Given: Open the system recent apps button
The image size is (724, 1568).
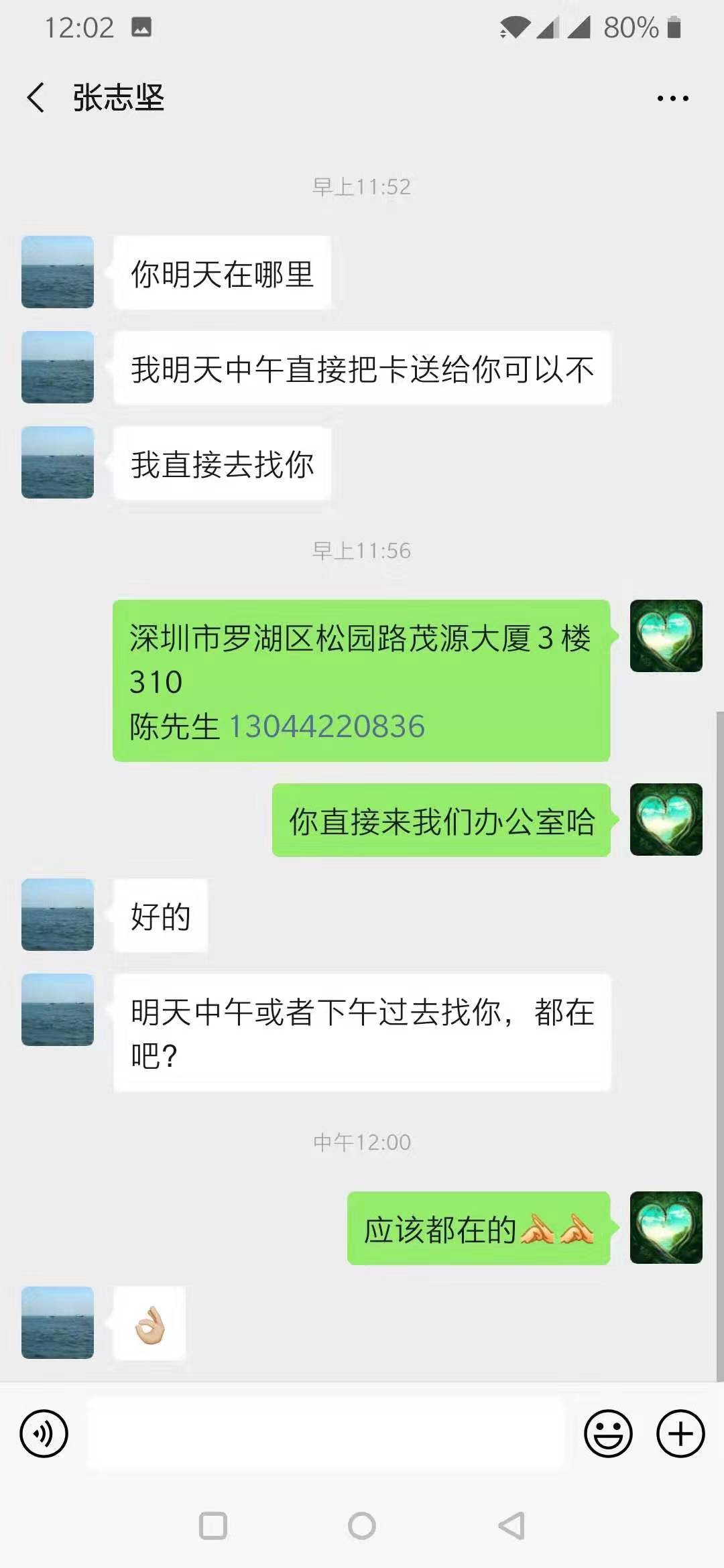Looking at the screenshot, I should tap(213, 1526).
